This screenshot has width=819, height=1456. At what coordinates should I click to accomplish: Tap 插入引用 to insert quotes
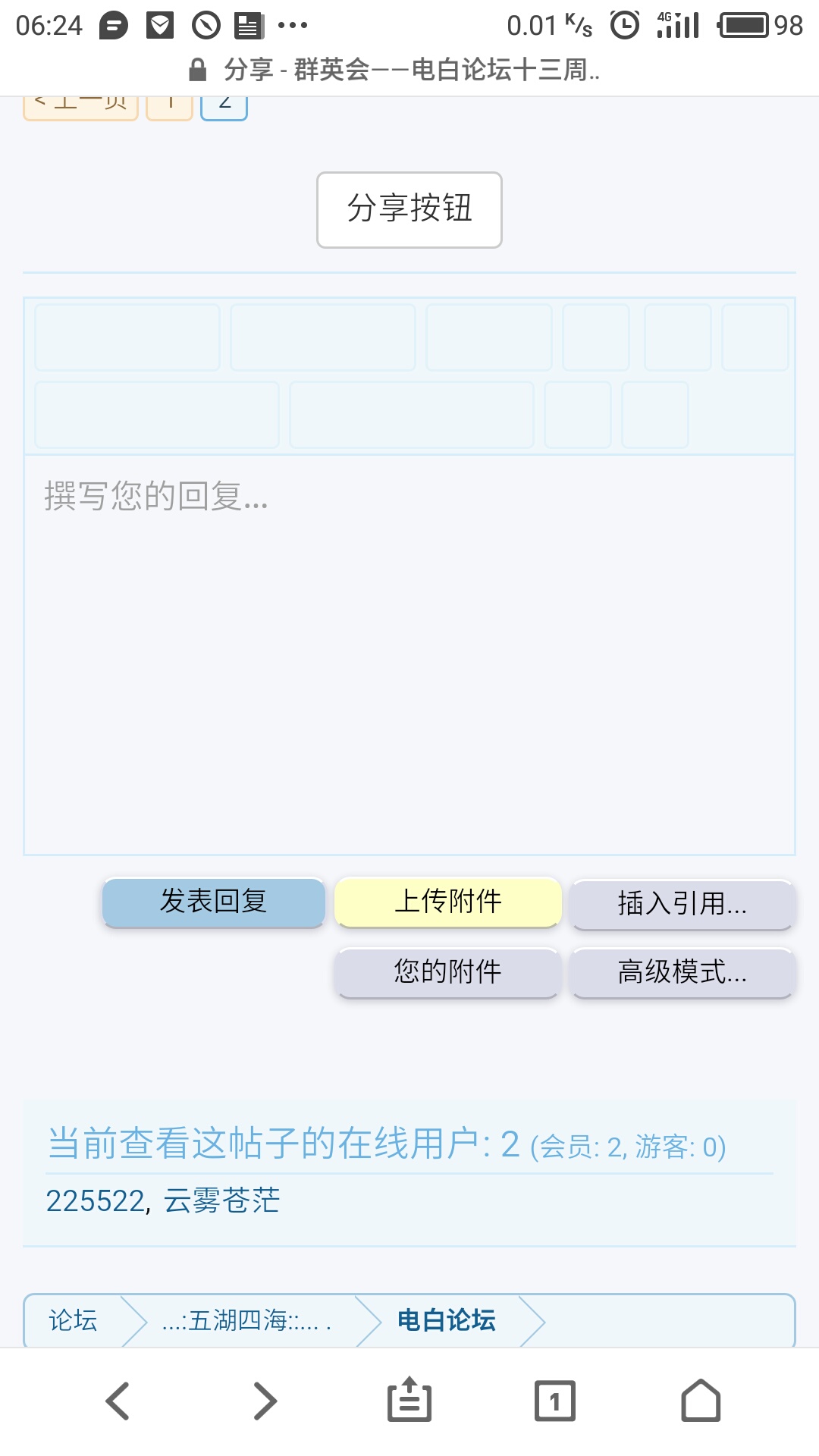pyautogui.click(x=682, y=903)
